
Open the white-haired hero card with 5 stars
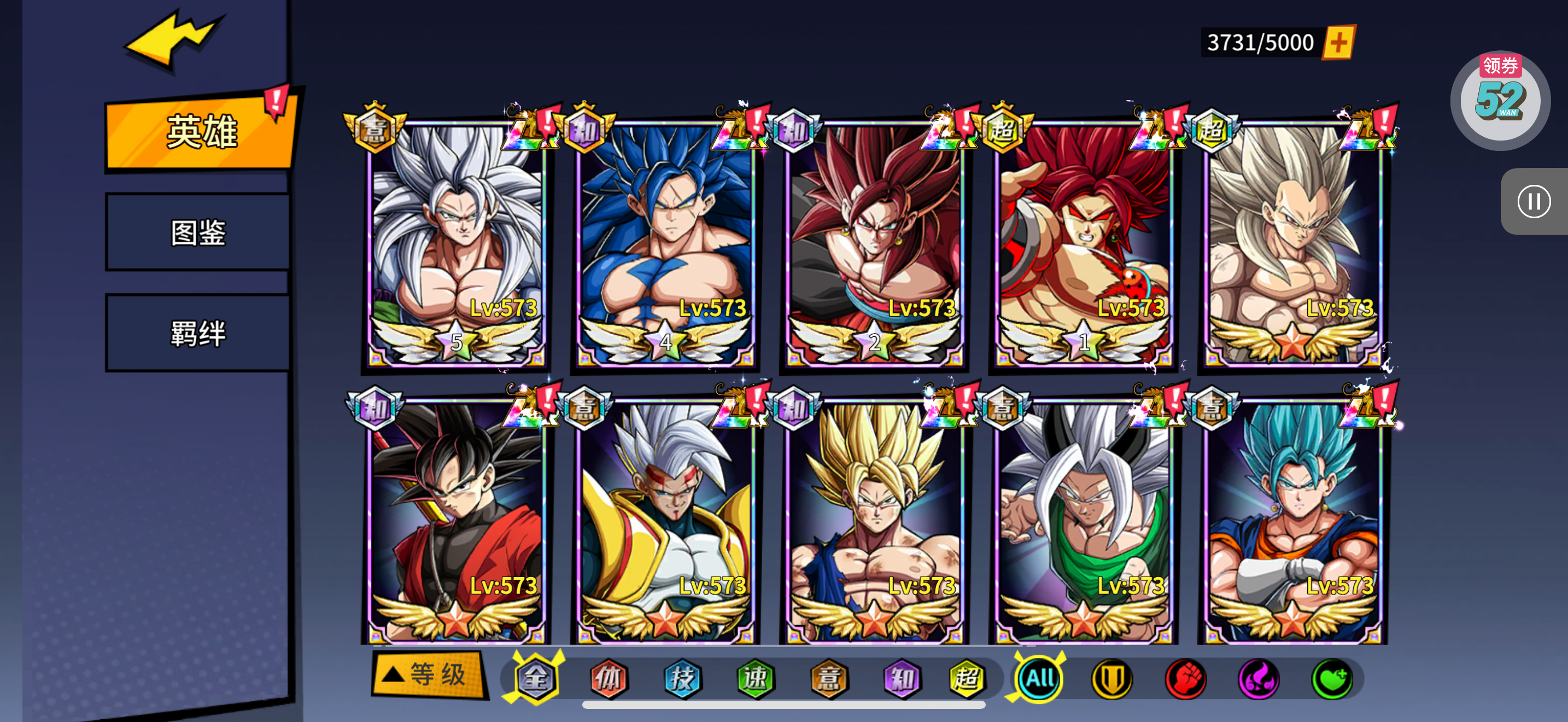click(x=457, y=243)
